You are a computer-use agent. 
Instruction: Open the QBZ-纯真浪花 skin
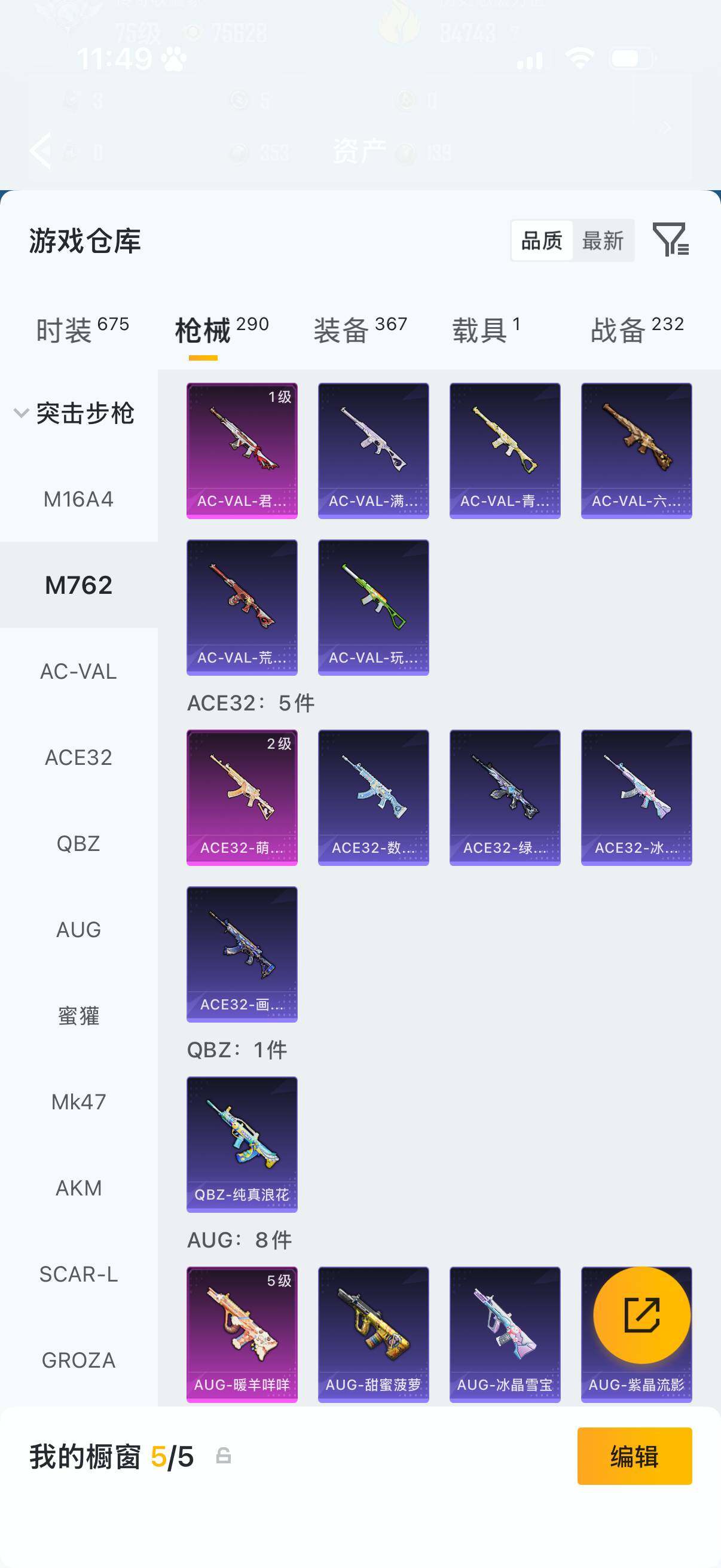coord(242,1144)
